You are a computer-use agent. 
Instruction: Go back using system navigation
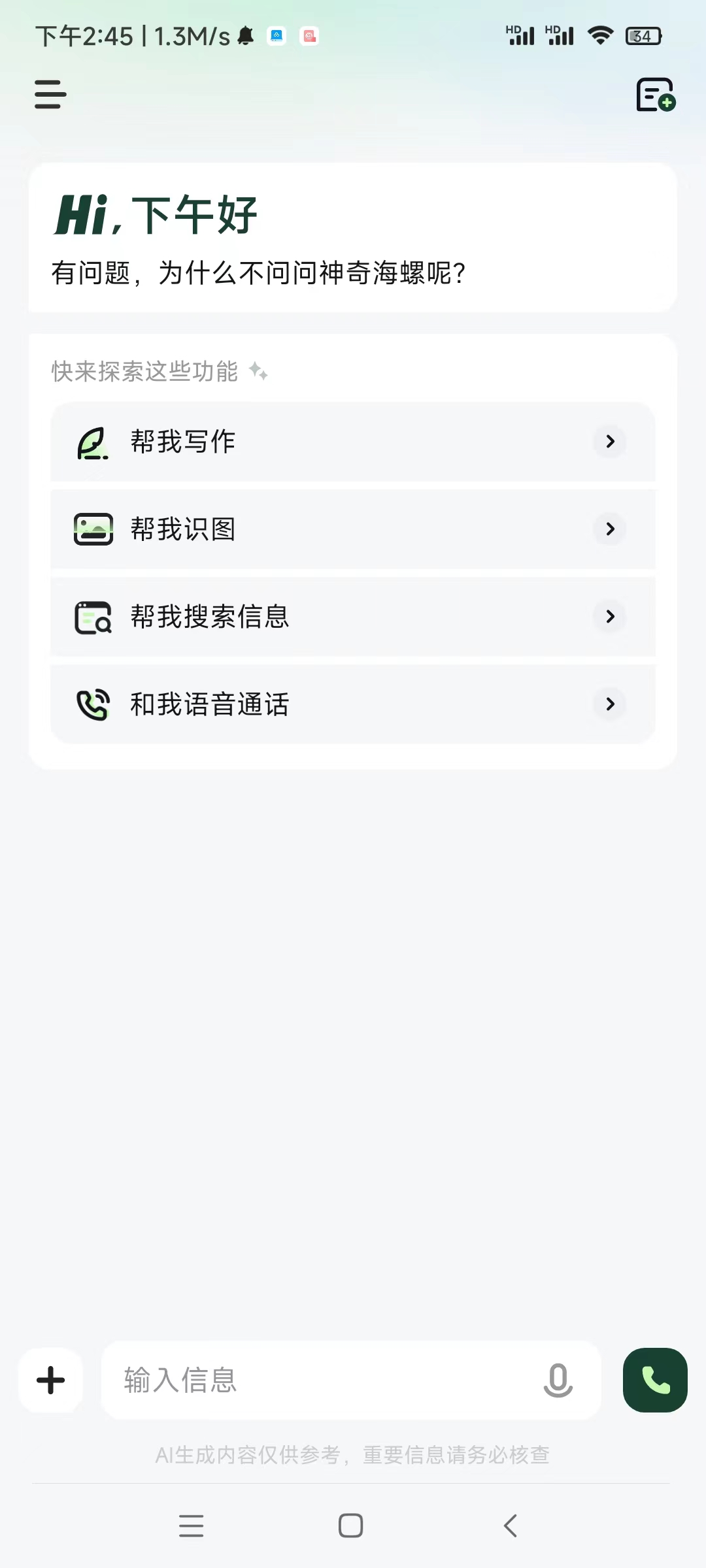point(511,1526)
